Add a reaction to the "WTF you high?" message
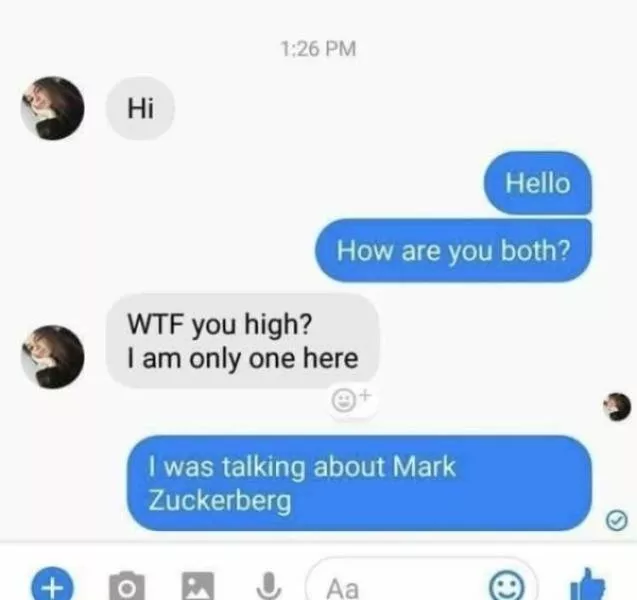 [350, 397]
